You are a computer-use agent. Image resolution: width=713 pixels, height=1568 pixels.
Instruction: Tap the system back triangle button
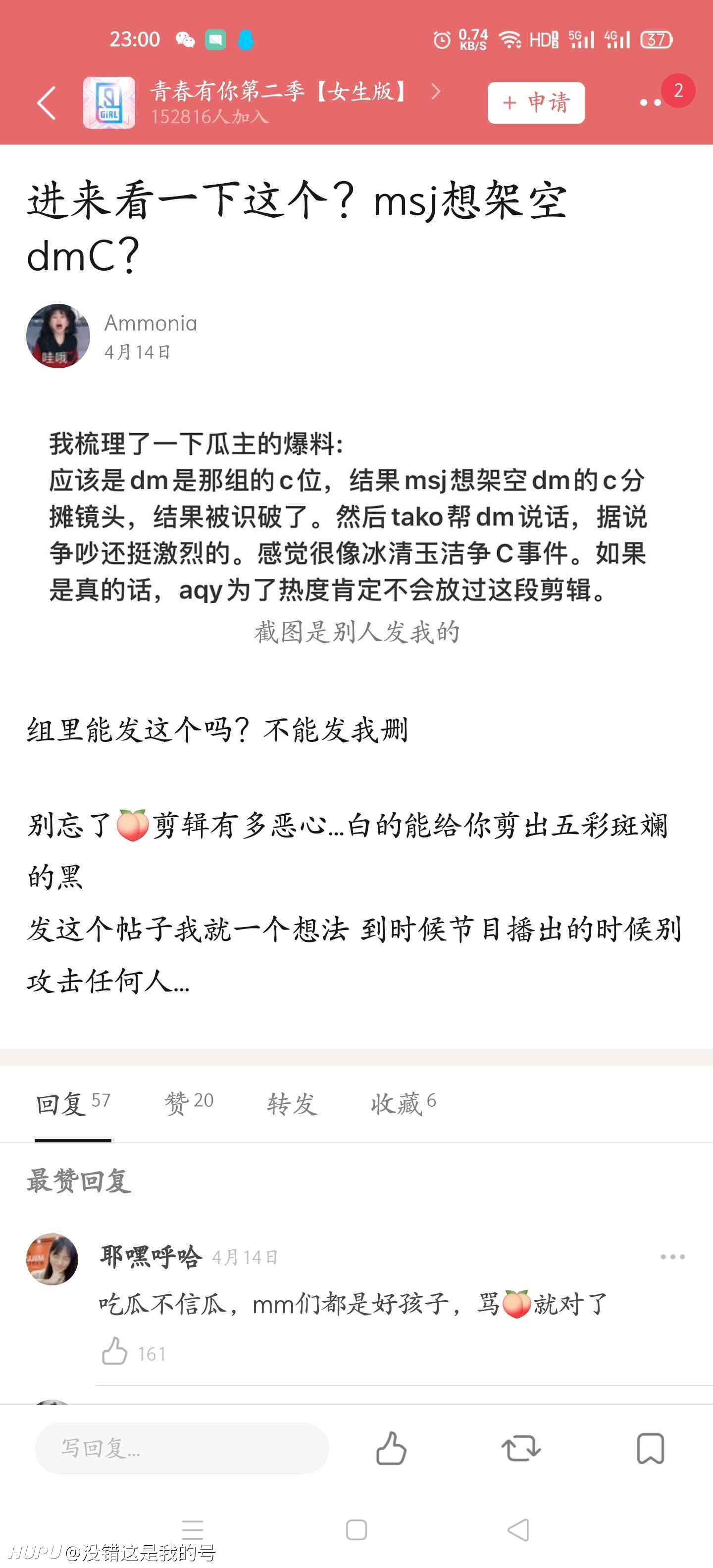518,1530
